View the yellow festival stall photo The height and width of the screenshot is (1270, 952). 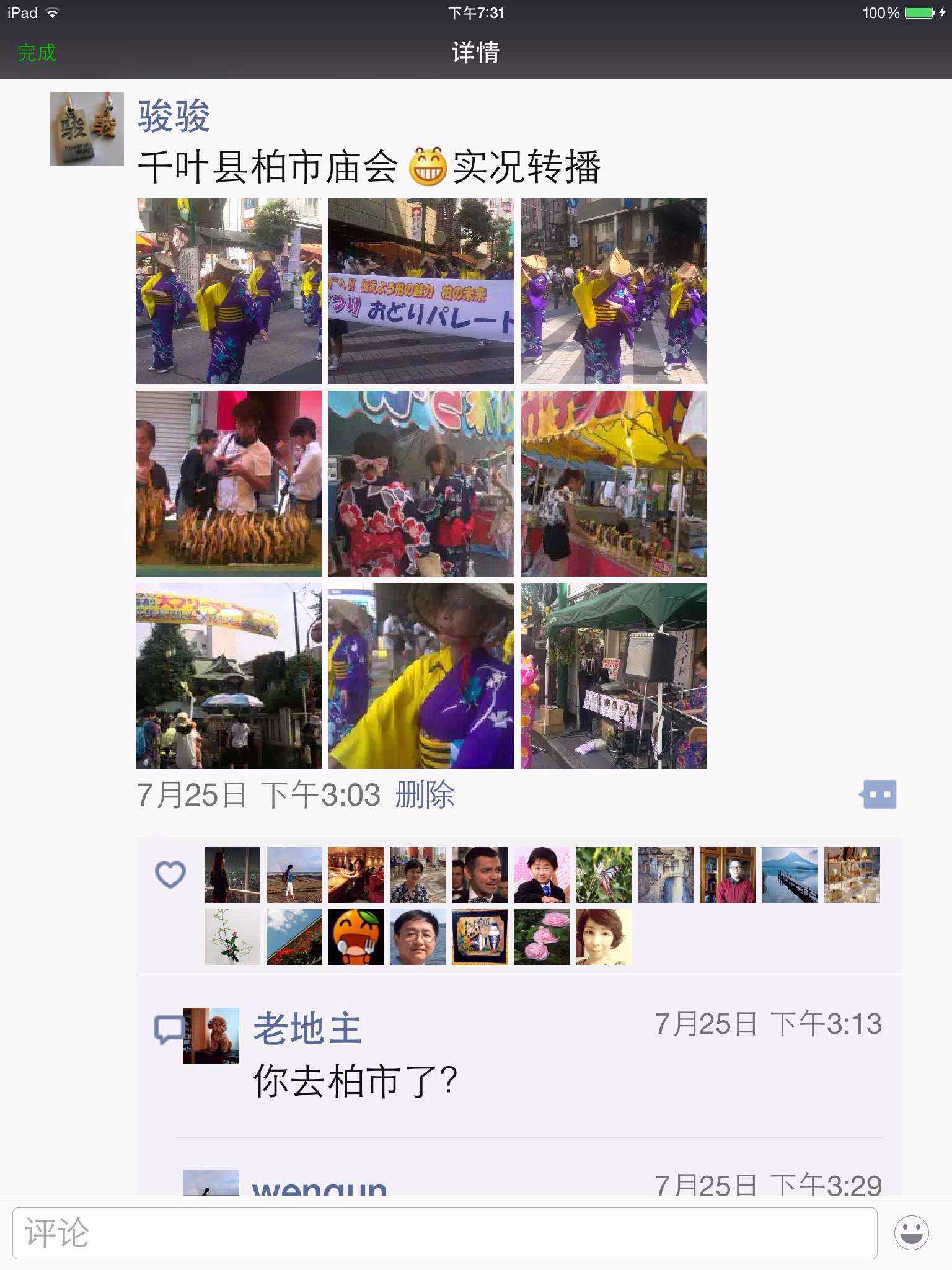click(614, 484)
